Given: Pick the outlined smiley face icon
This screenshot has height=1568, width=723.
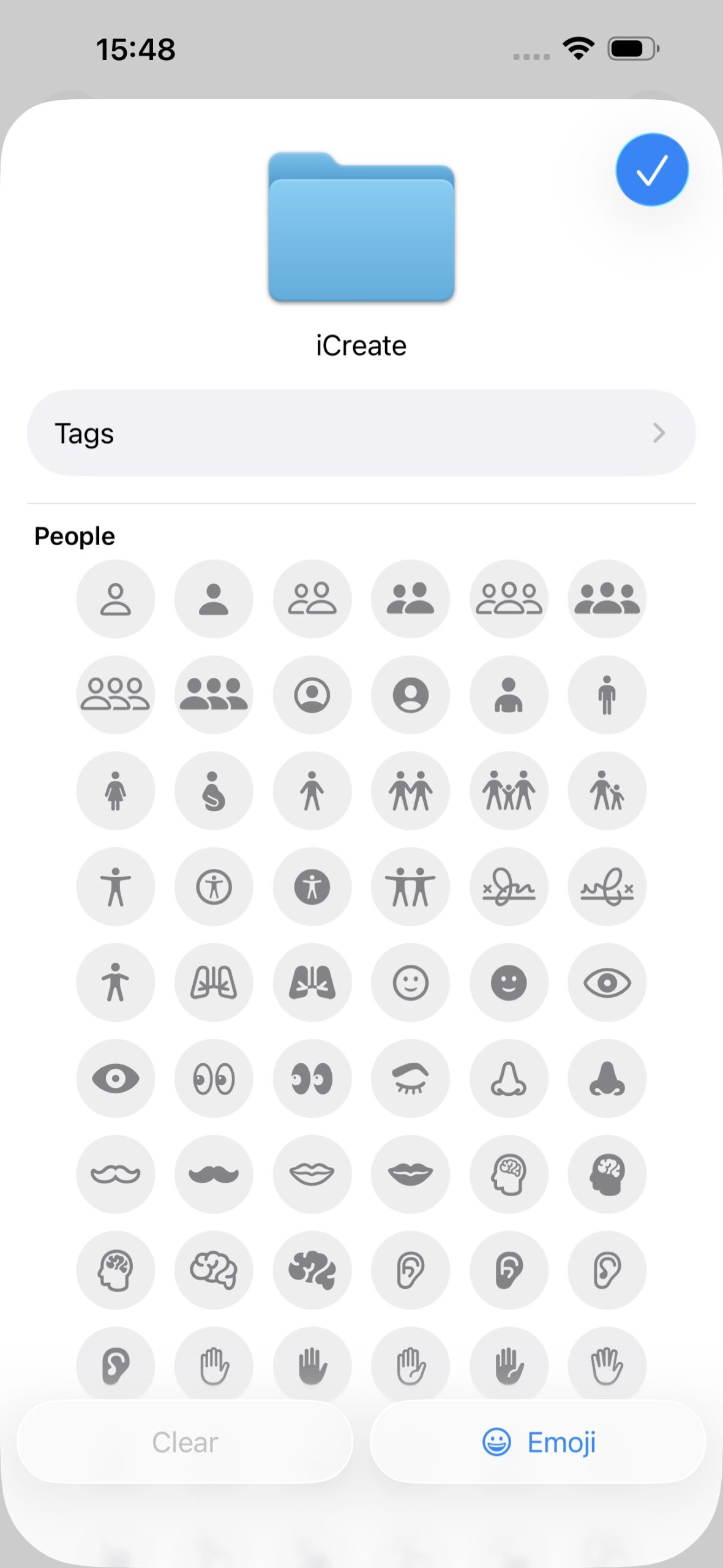Looking at the screenshot, I should (411, 982).
